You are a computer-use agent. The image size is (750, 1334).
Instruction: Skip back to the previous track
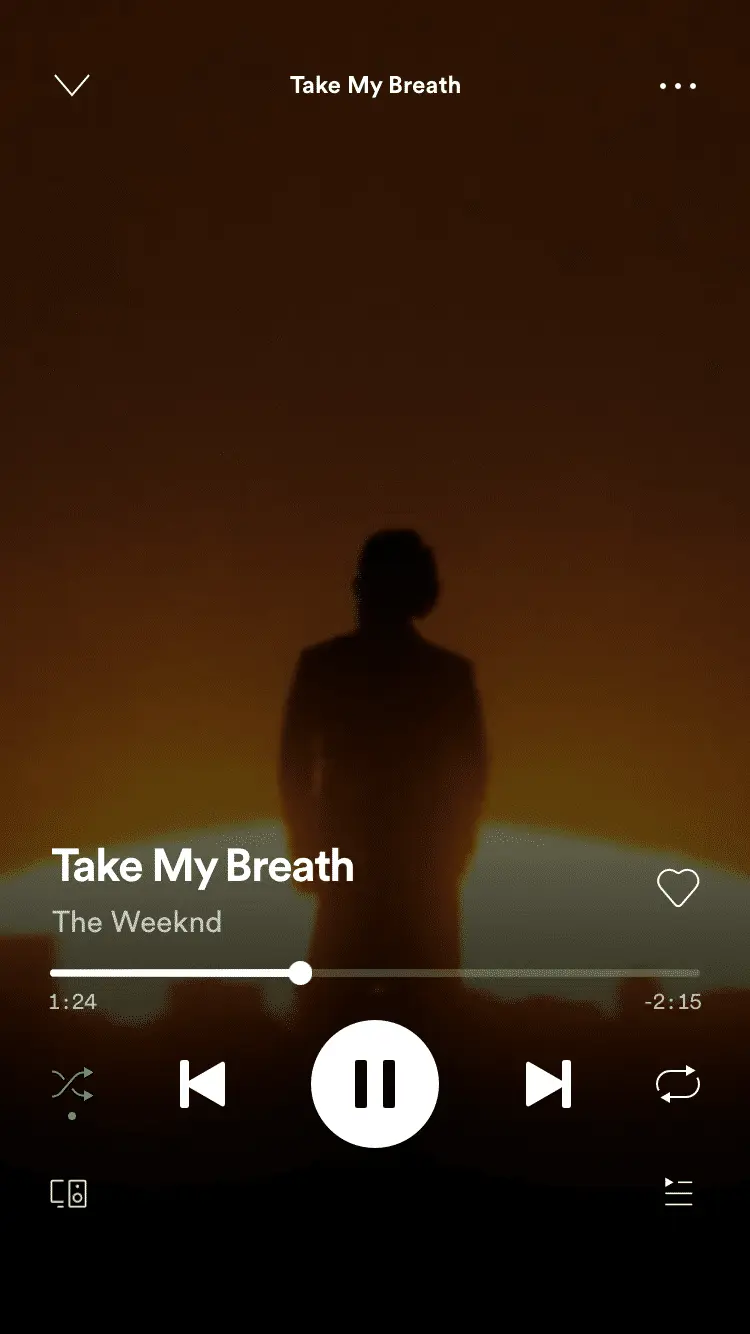click(202, 1084)
